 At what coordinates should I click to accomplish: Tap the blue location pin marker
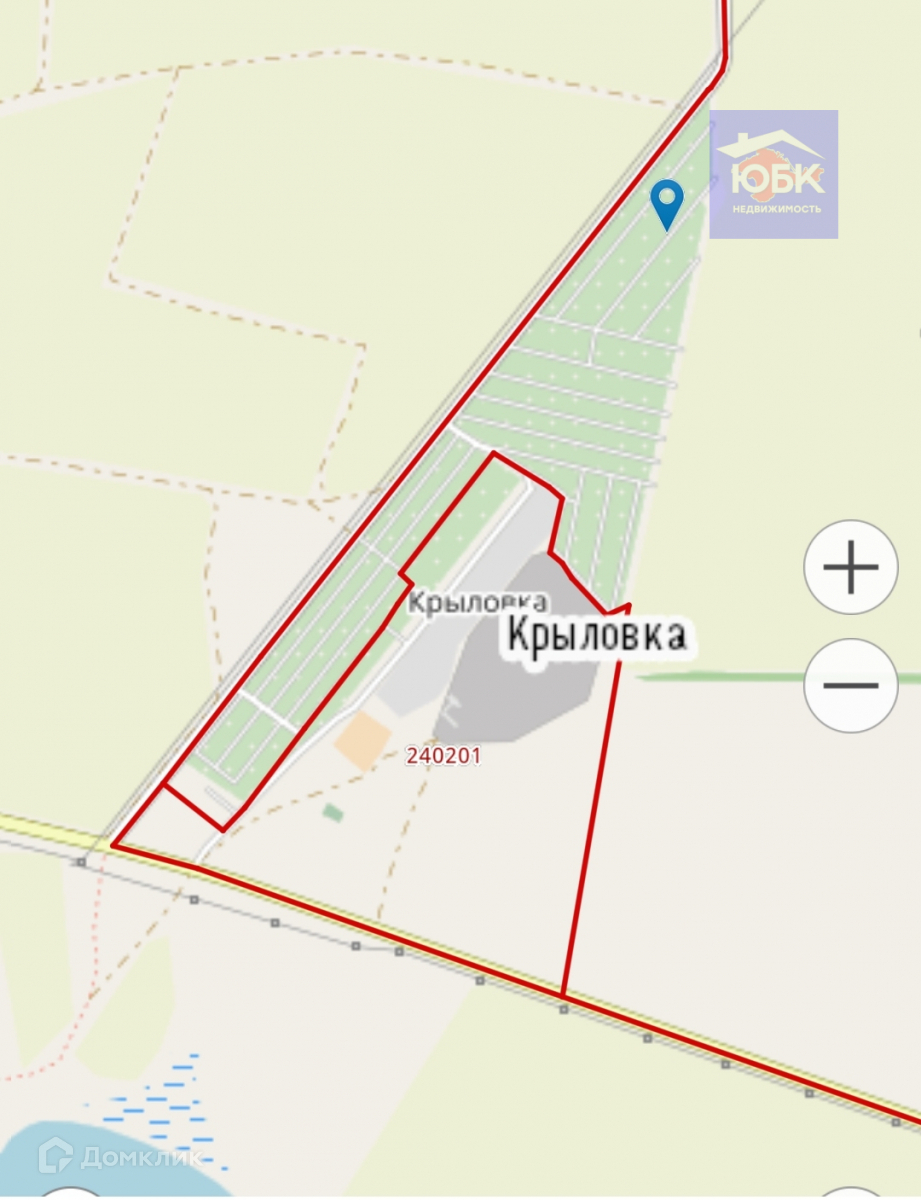667,204
